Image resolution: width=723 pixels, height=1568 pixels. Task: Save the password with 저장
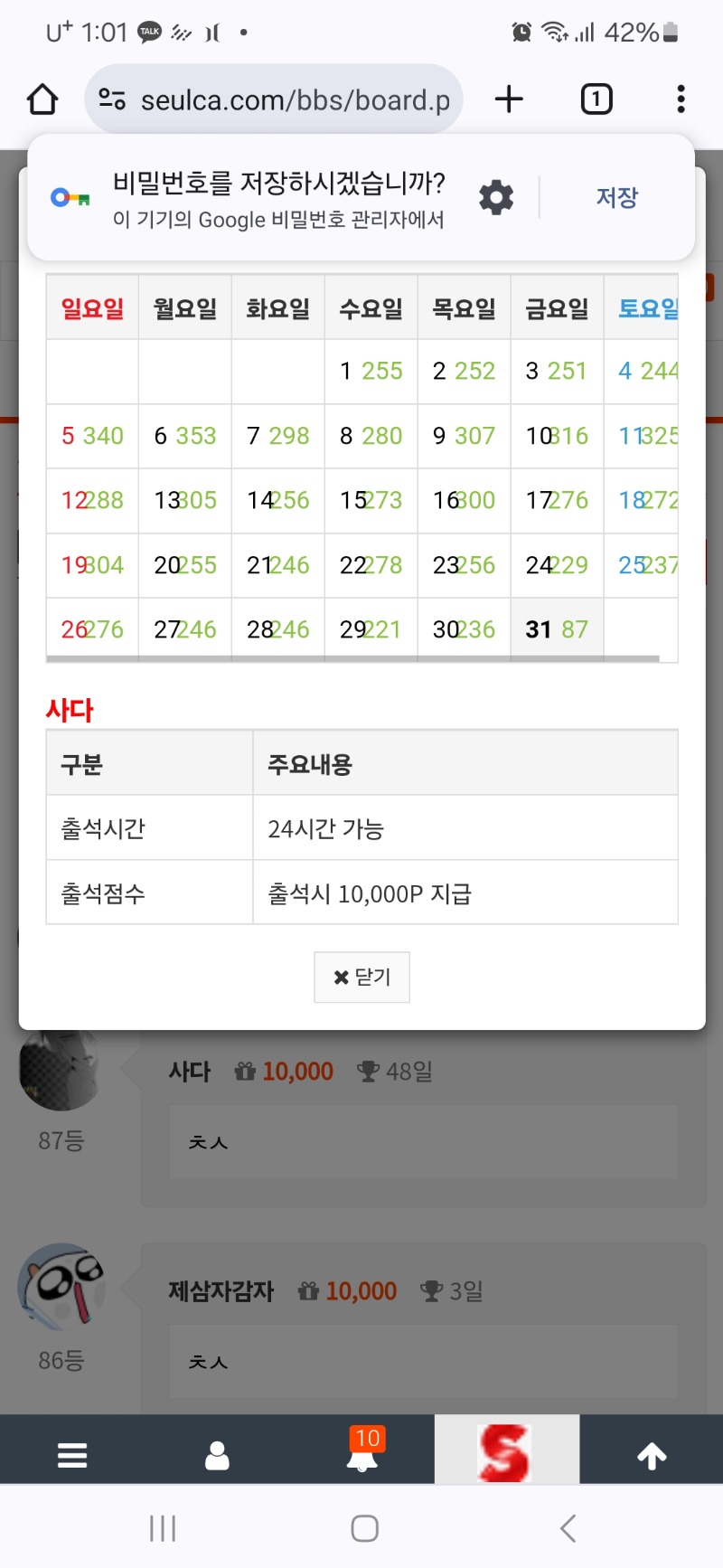pyautogui.click(x=617, y=197)
